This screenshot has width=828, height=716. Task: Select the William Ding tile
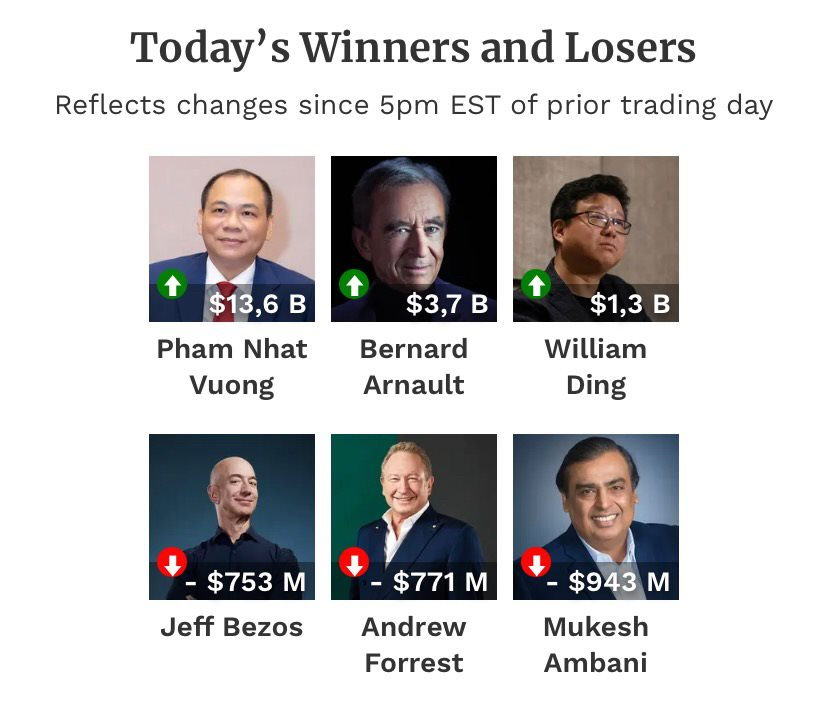click(x=595, y=239)
